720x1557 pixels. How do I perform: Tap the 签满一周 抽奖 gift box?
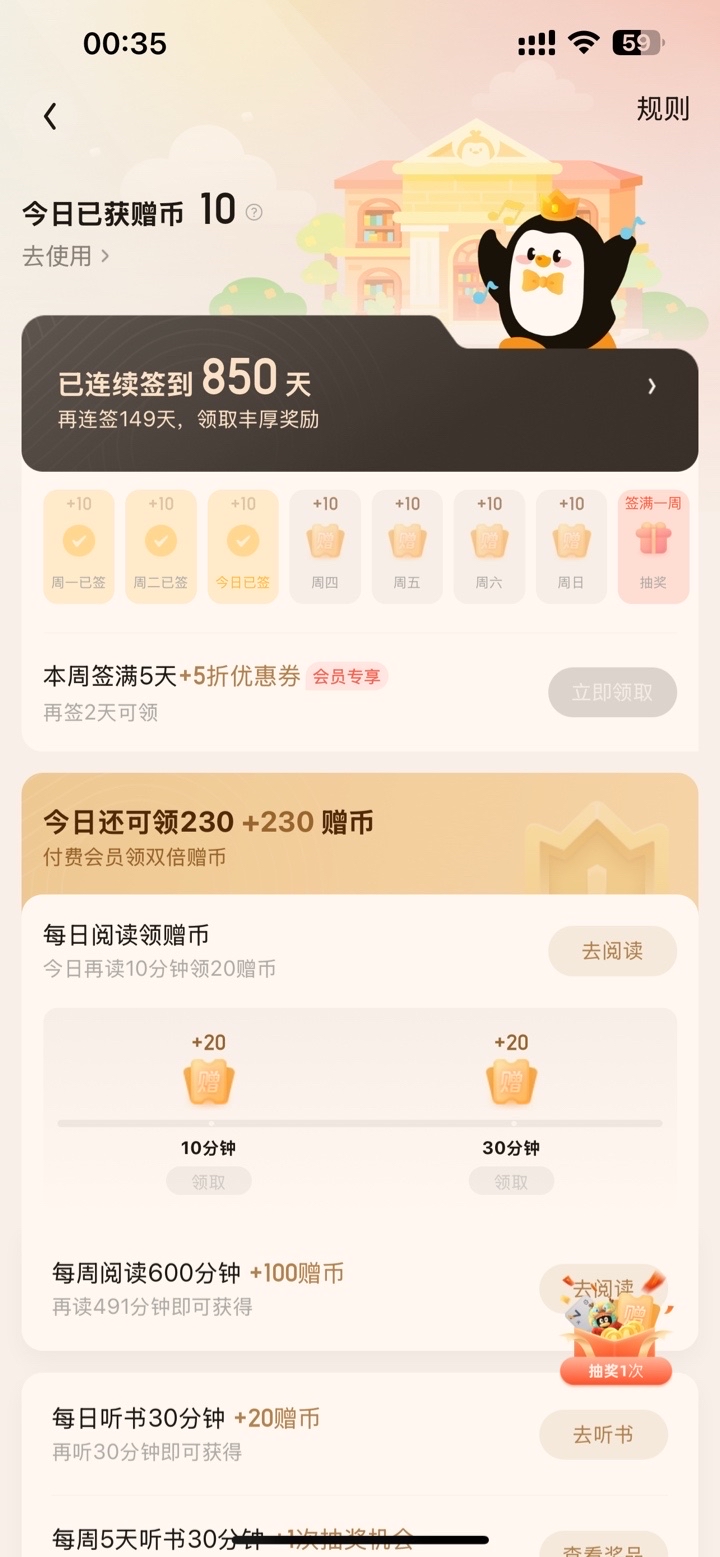click(x=653, y=546)
